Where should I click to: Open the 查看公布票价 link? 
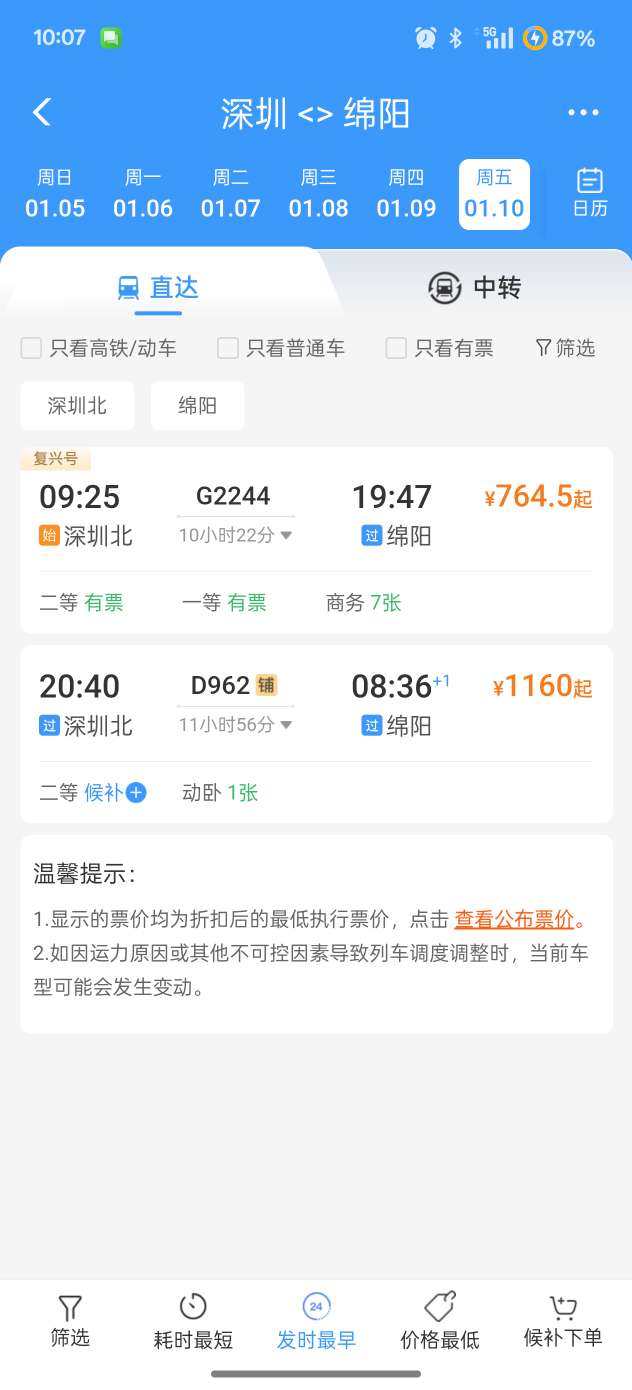(x=514, y=919)
